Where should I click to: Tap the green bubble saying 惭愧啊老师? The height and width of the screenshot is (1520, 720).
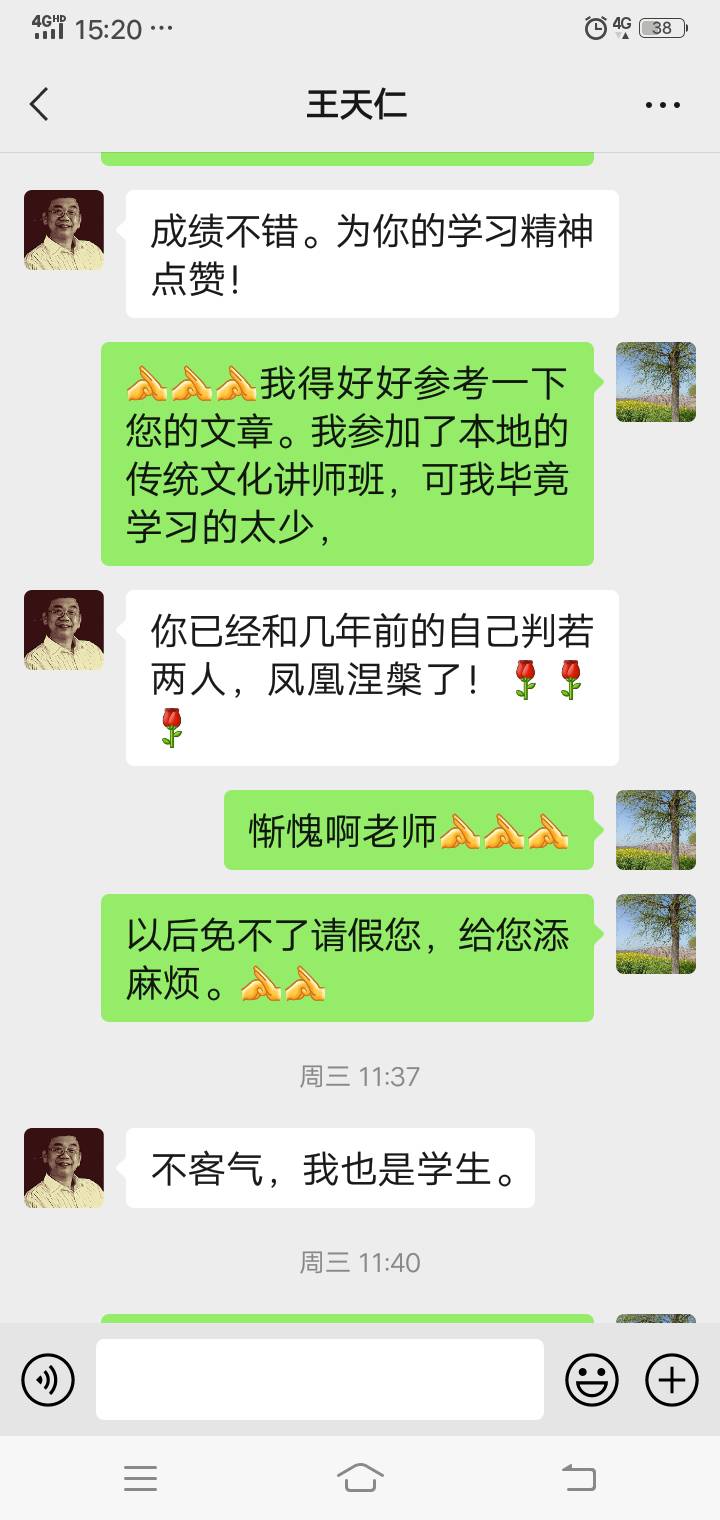pyautogui.click(x=408, y=830)
